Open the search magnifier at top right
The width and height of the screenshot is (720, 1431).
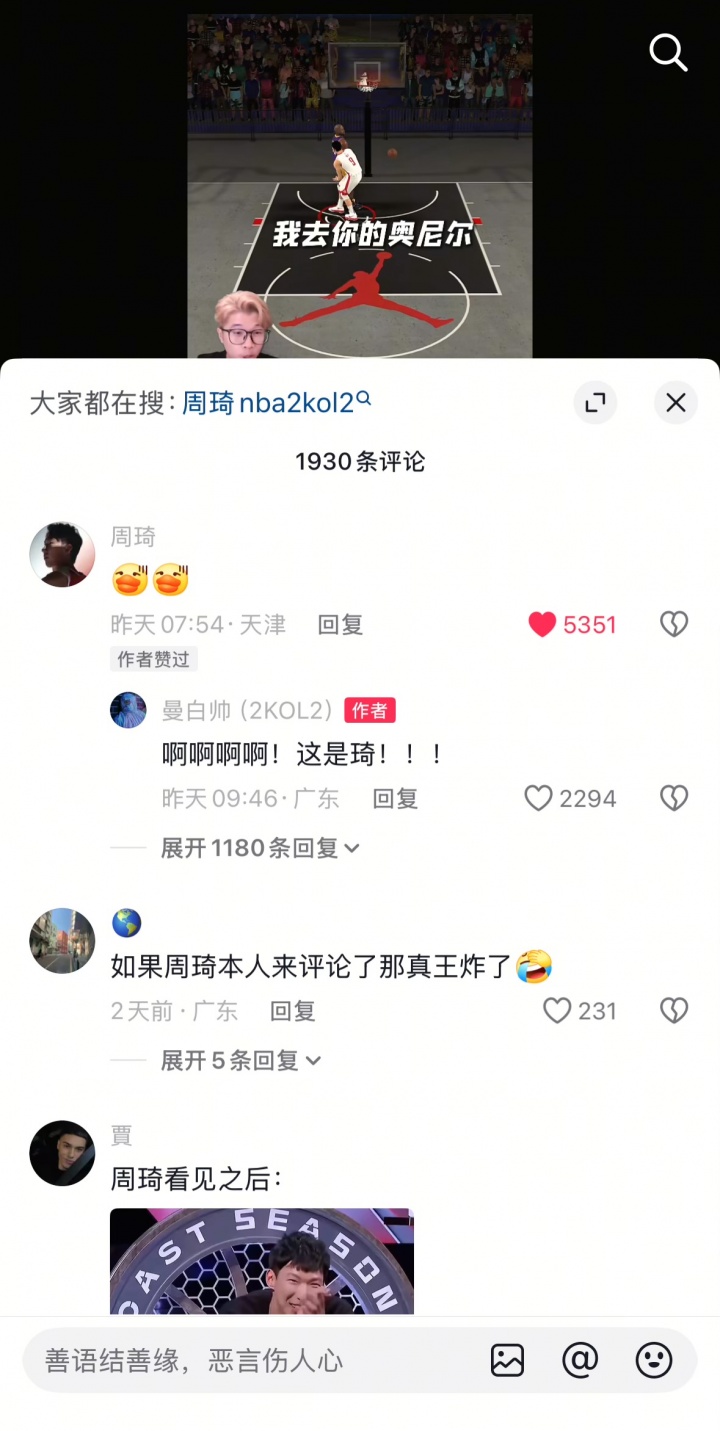click(668, 54)
